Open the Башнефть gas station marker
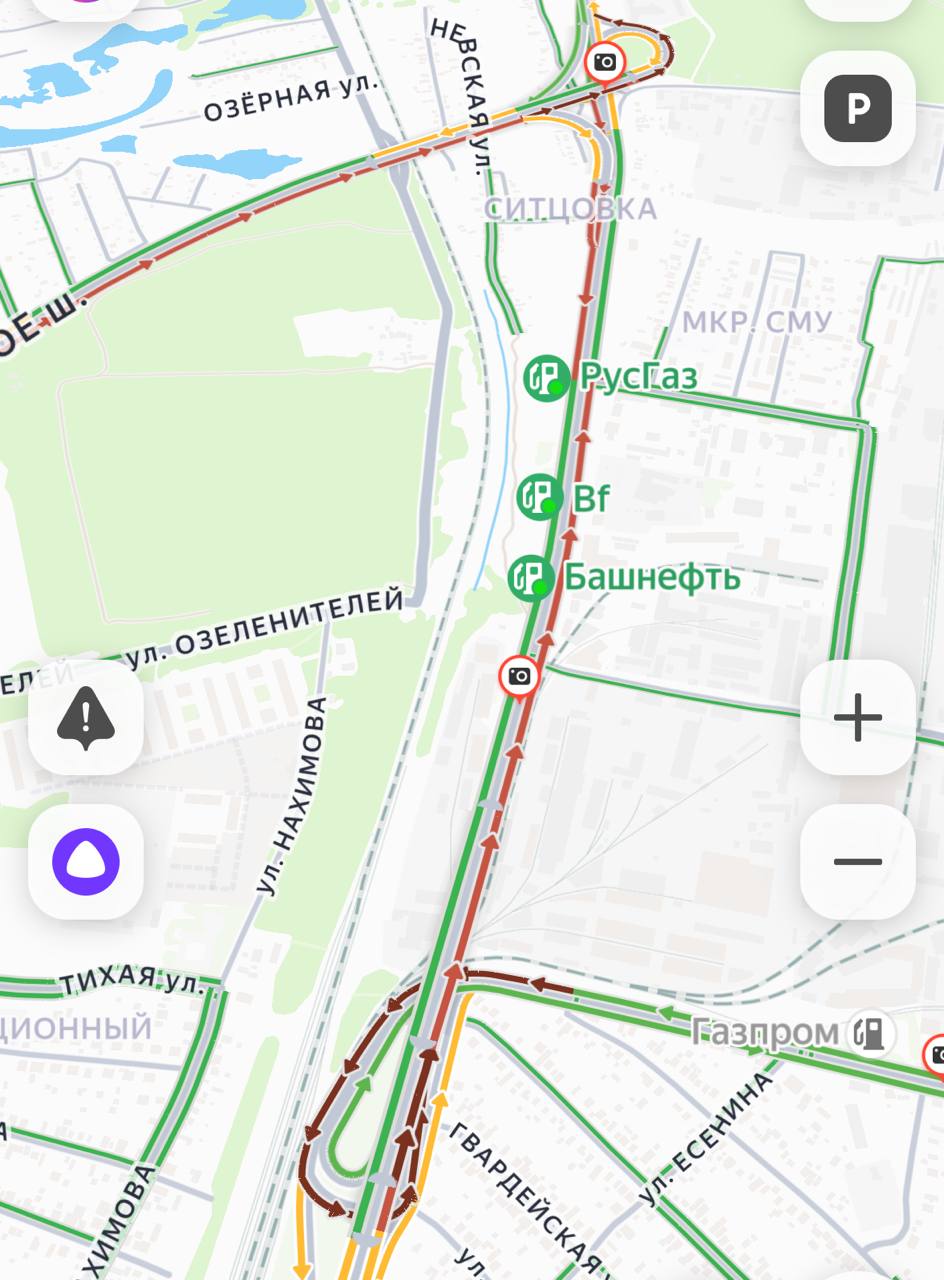 click(531, 578)
